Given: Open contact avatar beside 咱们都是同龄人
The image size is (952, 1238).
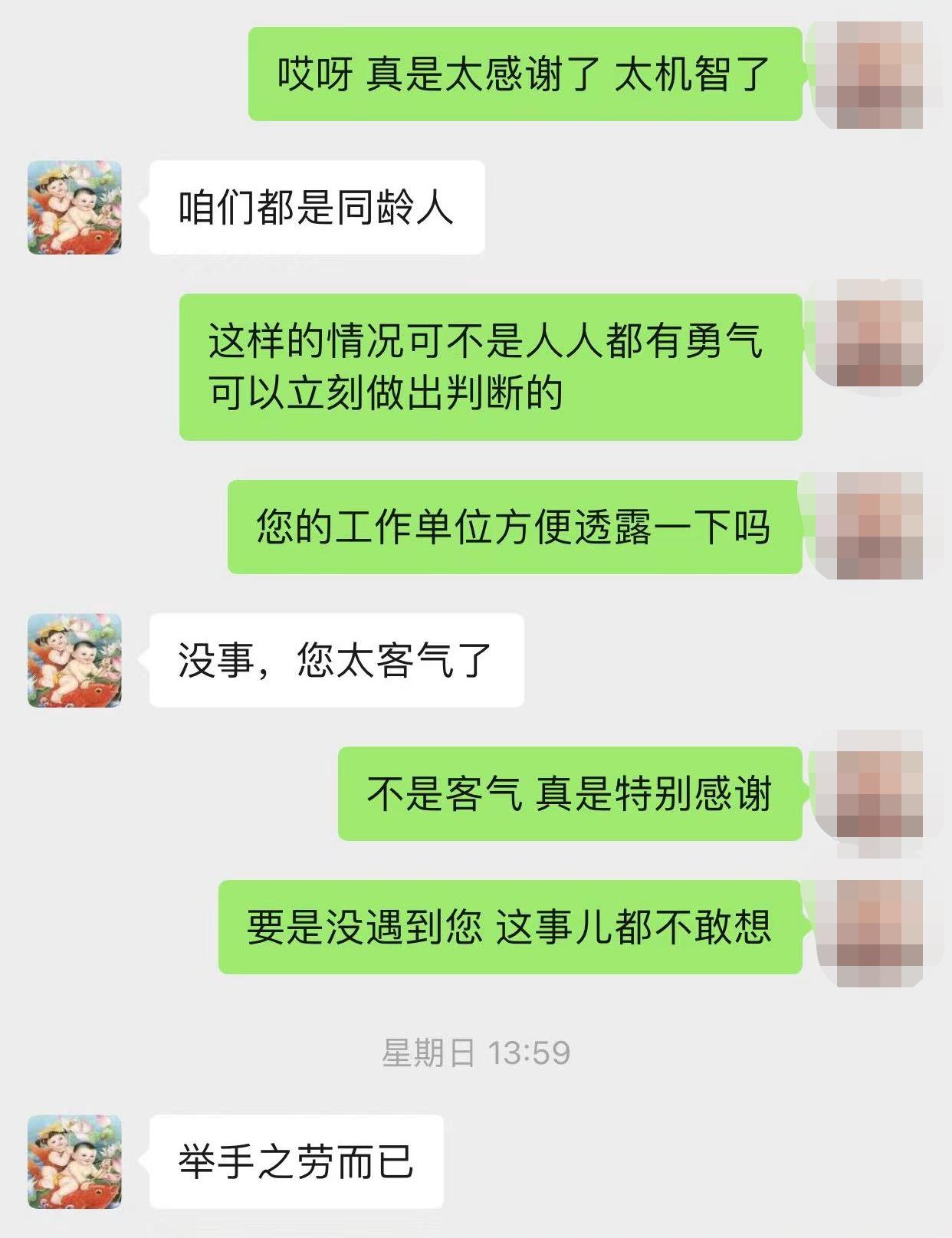Looking at the screenshot, I should point(74,207).
